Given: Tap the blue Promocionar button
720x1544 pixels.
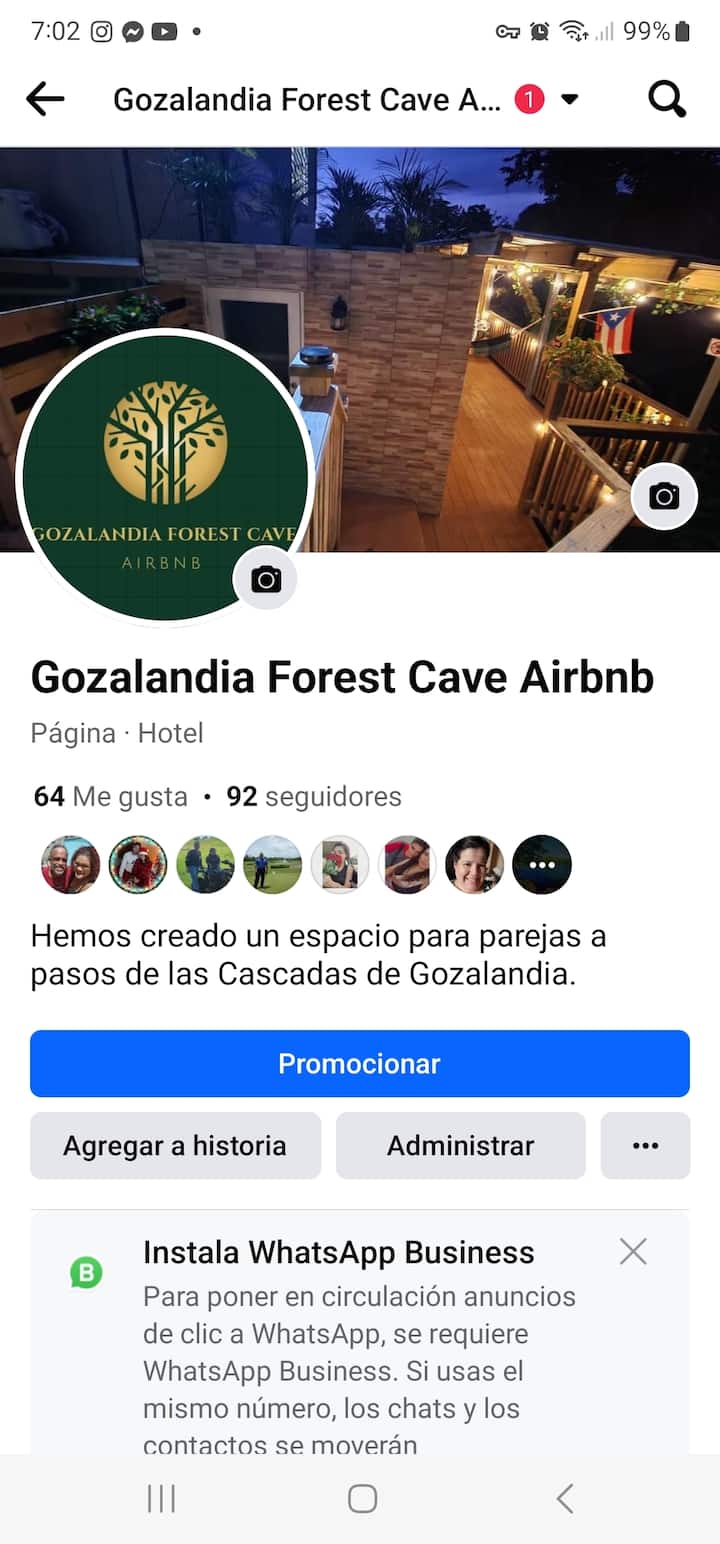Looking at the screenshot, I should (360, 1063).
